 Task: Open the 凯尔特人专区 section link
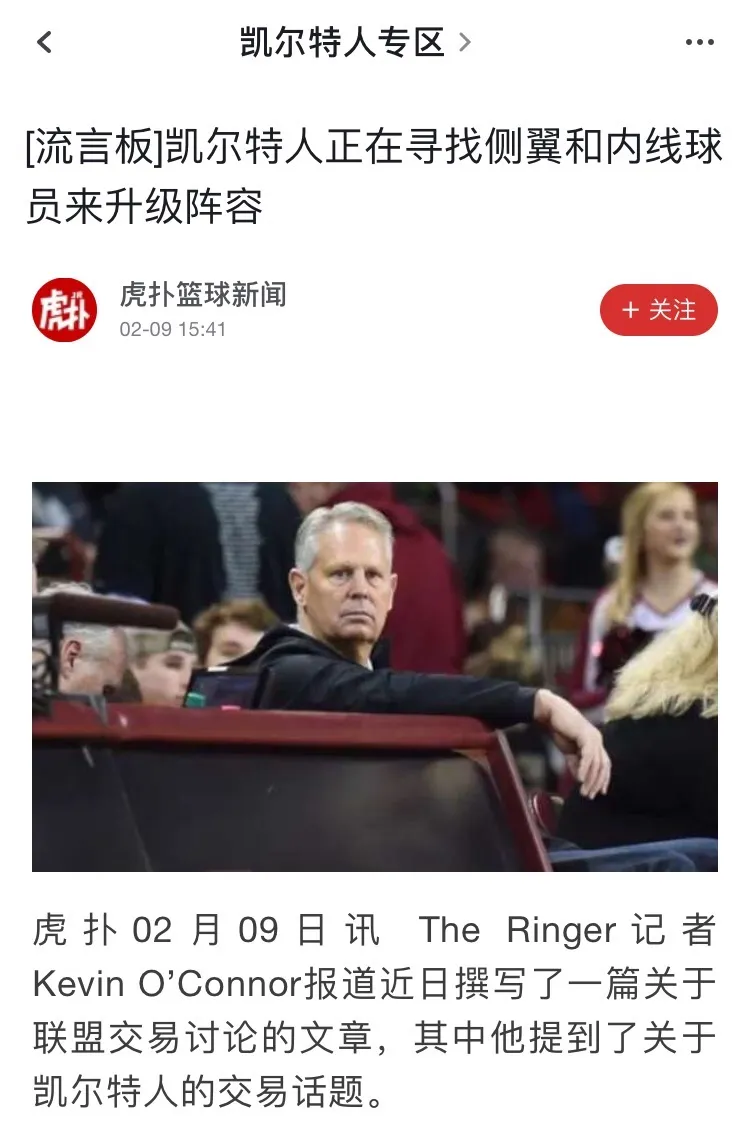pos(355,43)
